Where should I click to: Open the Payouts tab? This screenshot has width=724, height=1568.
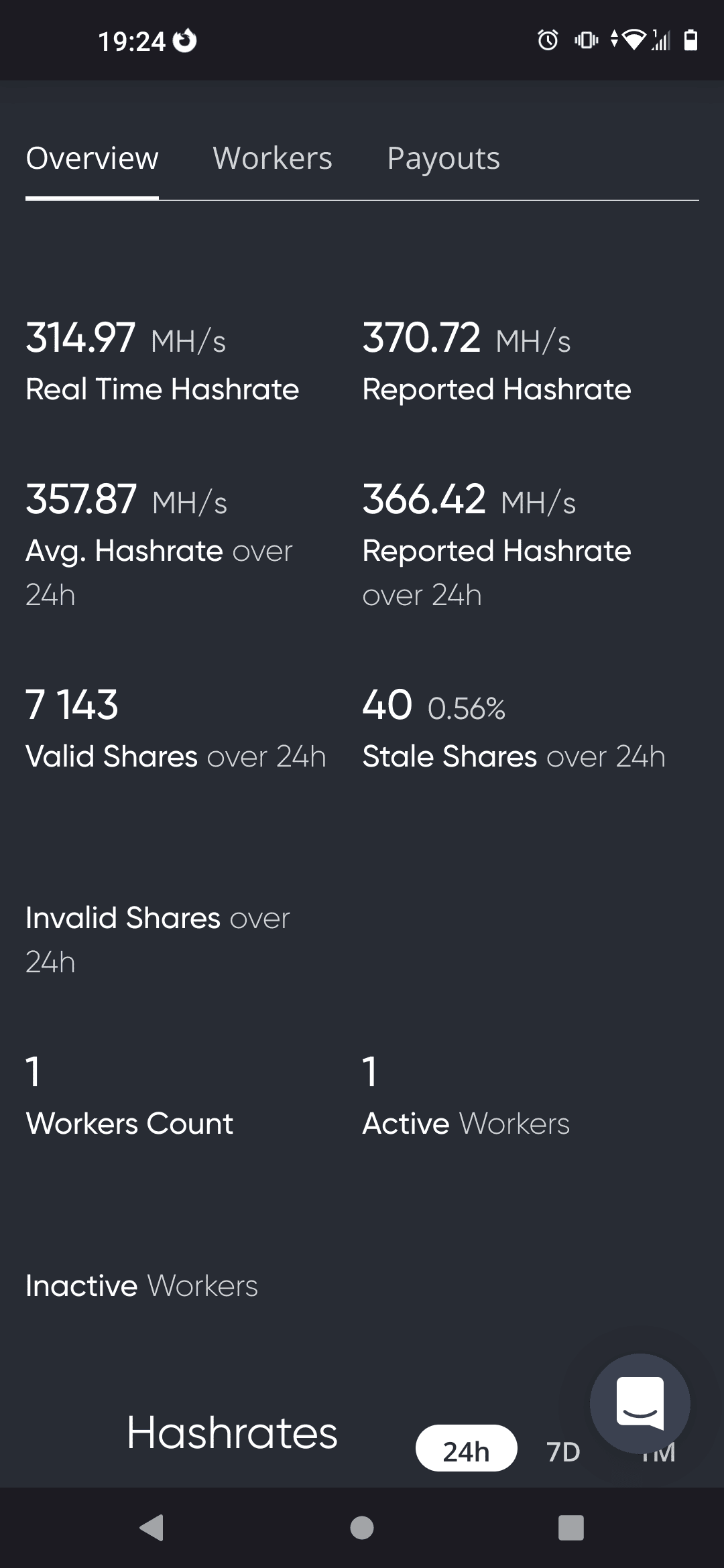(x=443, y=159)
